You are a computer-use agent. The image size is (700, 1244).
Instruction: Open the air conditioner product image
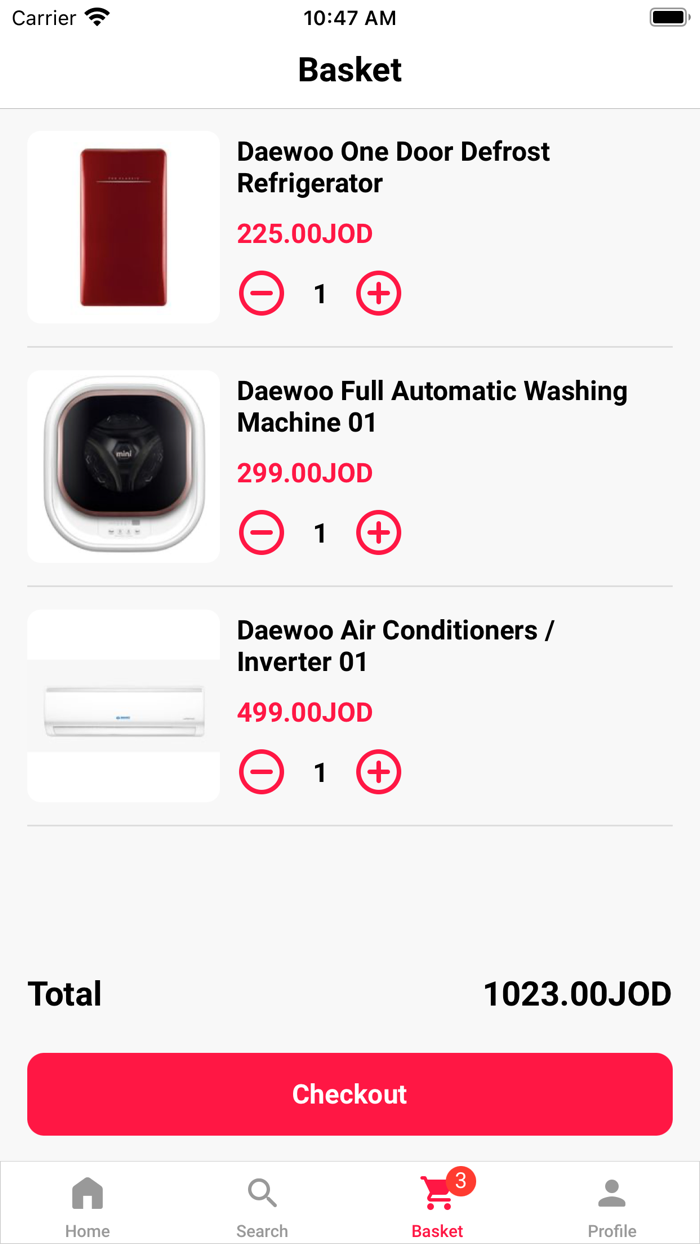tap(124, 706)
